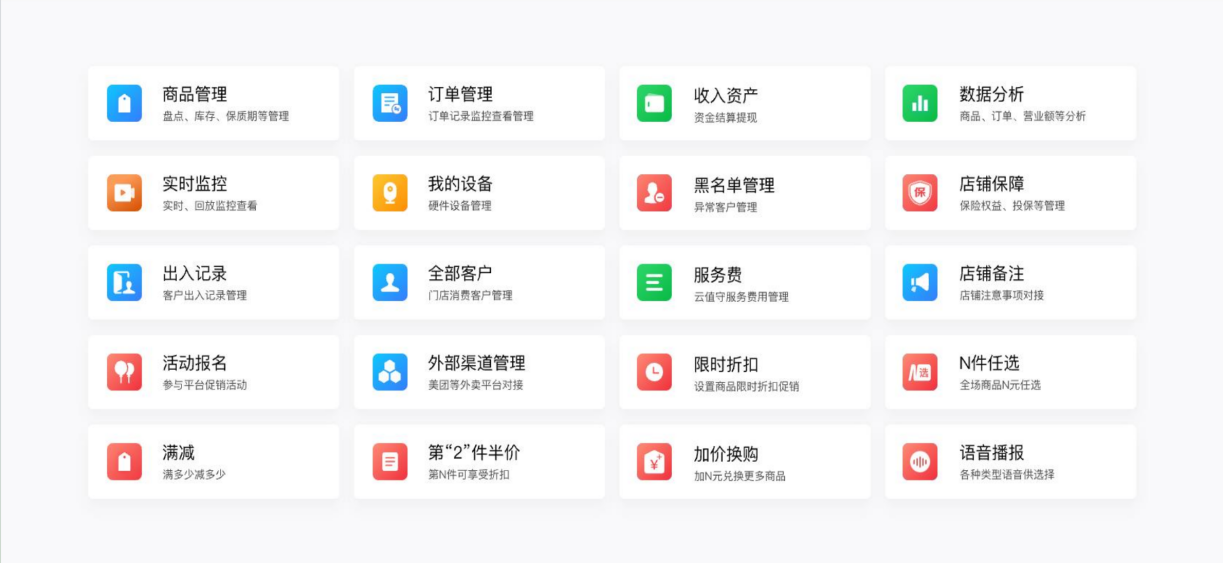Open 商品管理 card
The image size is (1223, 563).
click(213, 103)
